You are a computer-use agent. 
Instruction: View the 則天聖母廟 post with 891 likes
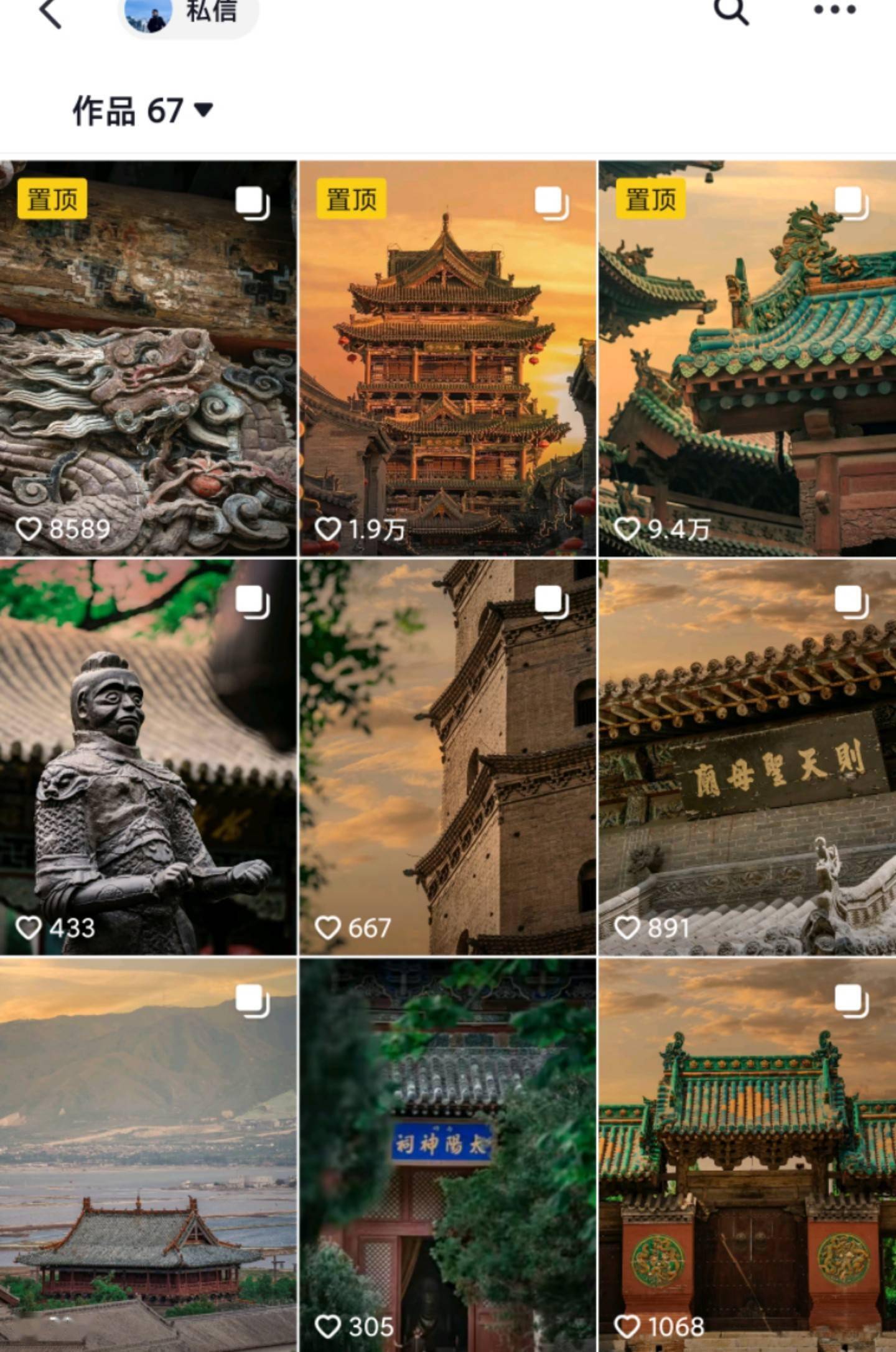[x=747, y=757]
